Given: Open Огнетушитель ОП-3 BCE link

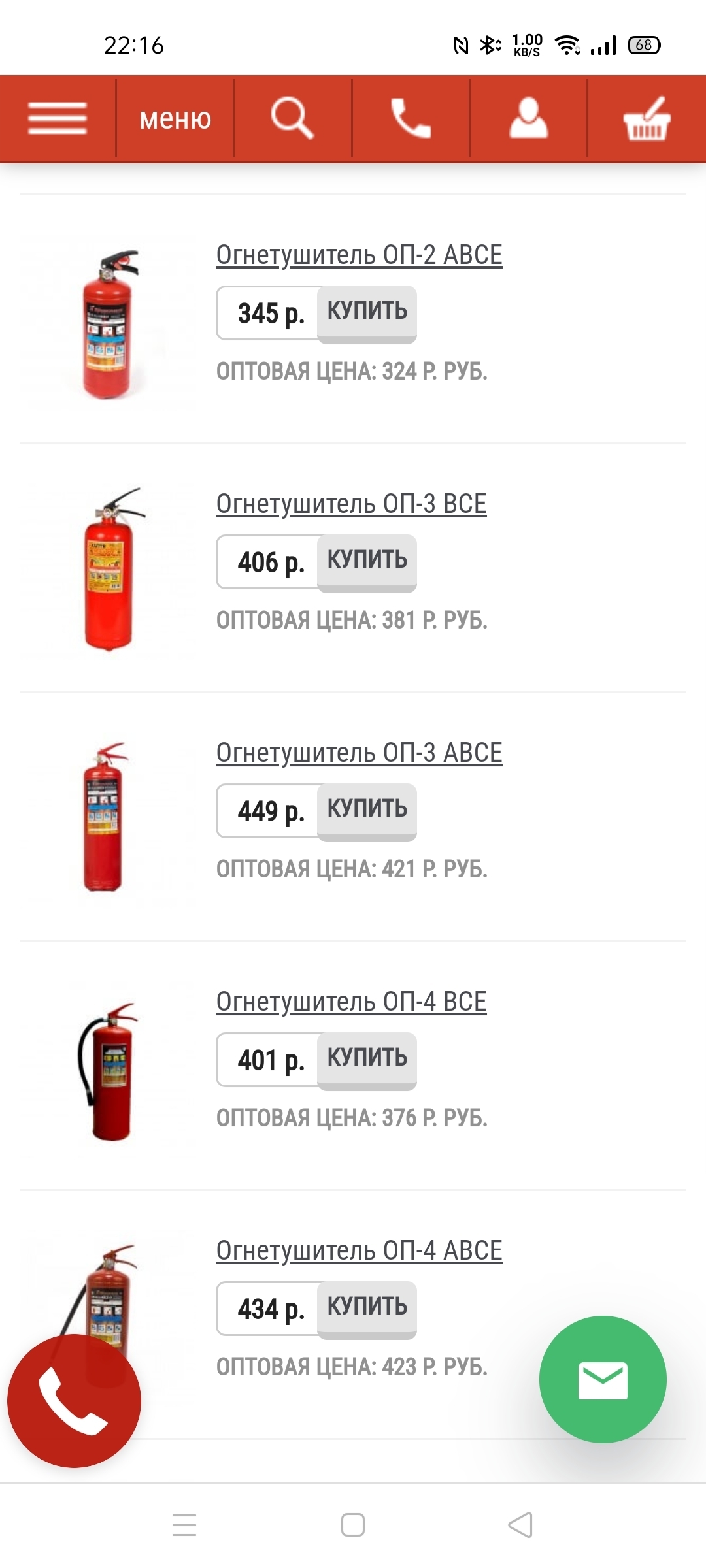Looking at the screenshot, I should pos(351,504).
